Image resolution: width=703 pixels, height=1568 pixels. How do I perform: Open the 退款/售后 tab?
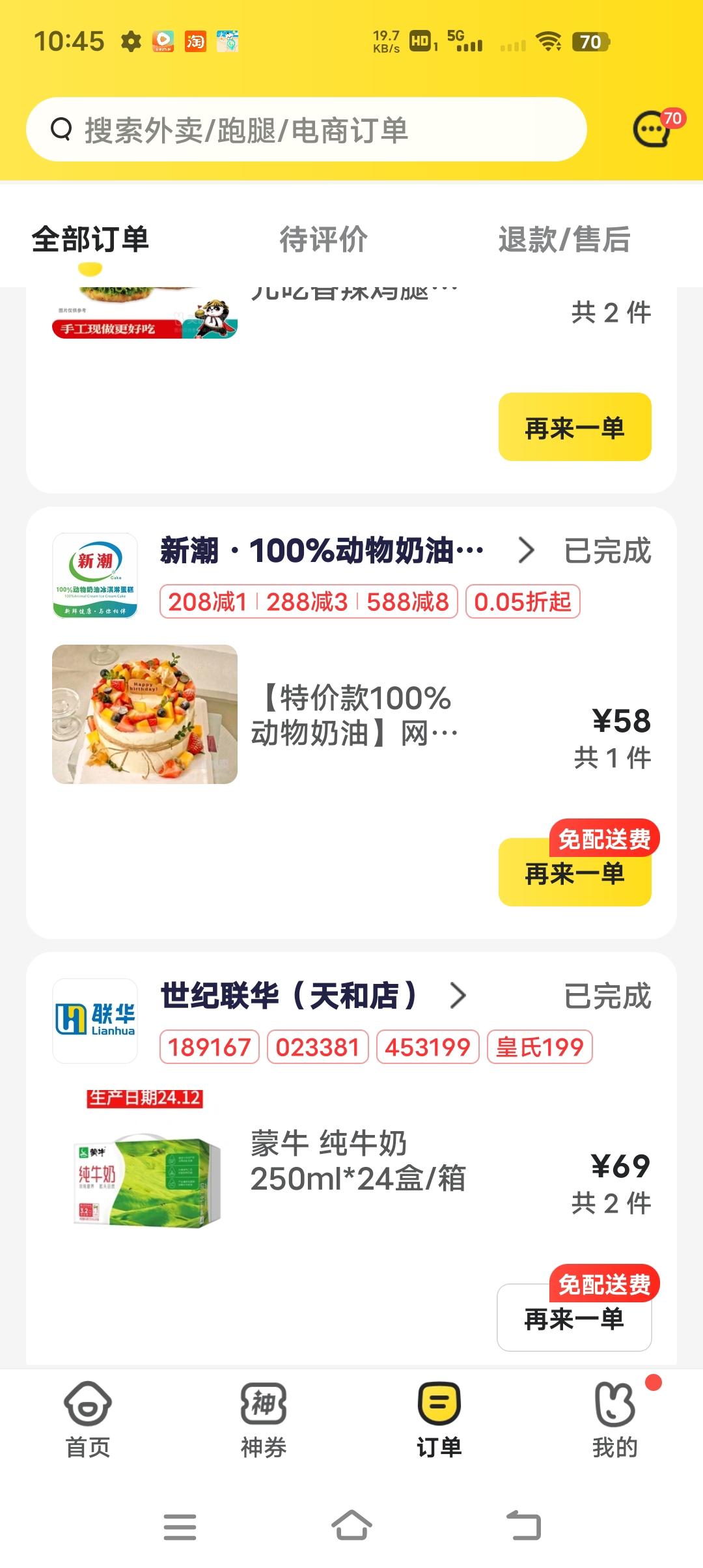[x=565, y=240]
